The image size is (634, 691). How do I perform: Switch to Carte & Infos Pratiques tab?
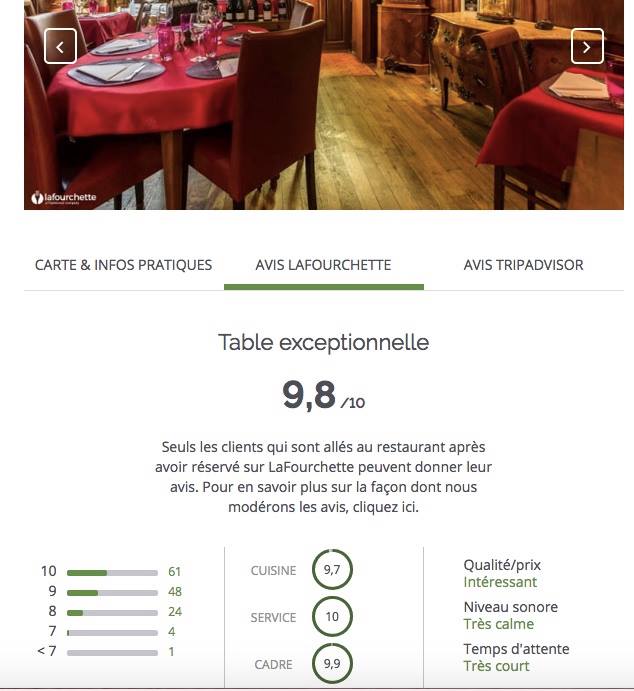(123, 265)
